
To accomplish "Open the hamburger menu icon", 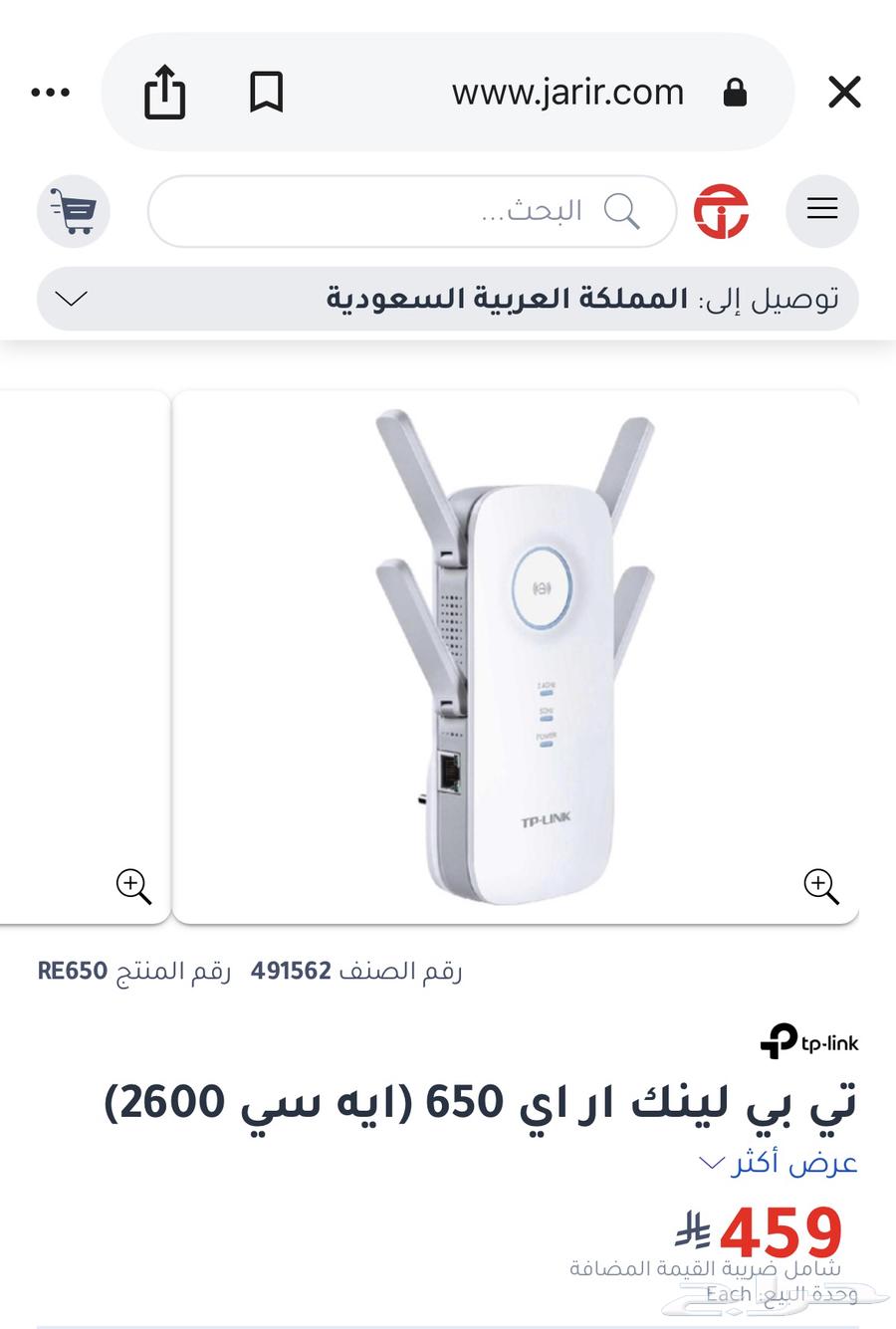I will [822, 210].
